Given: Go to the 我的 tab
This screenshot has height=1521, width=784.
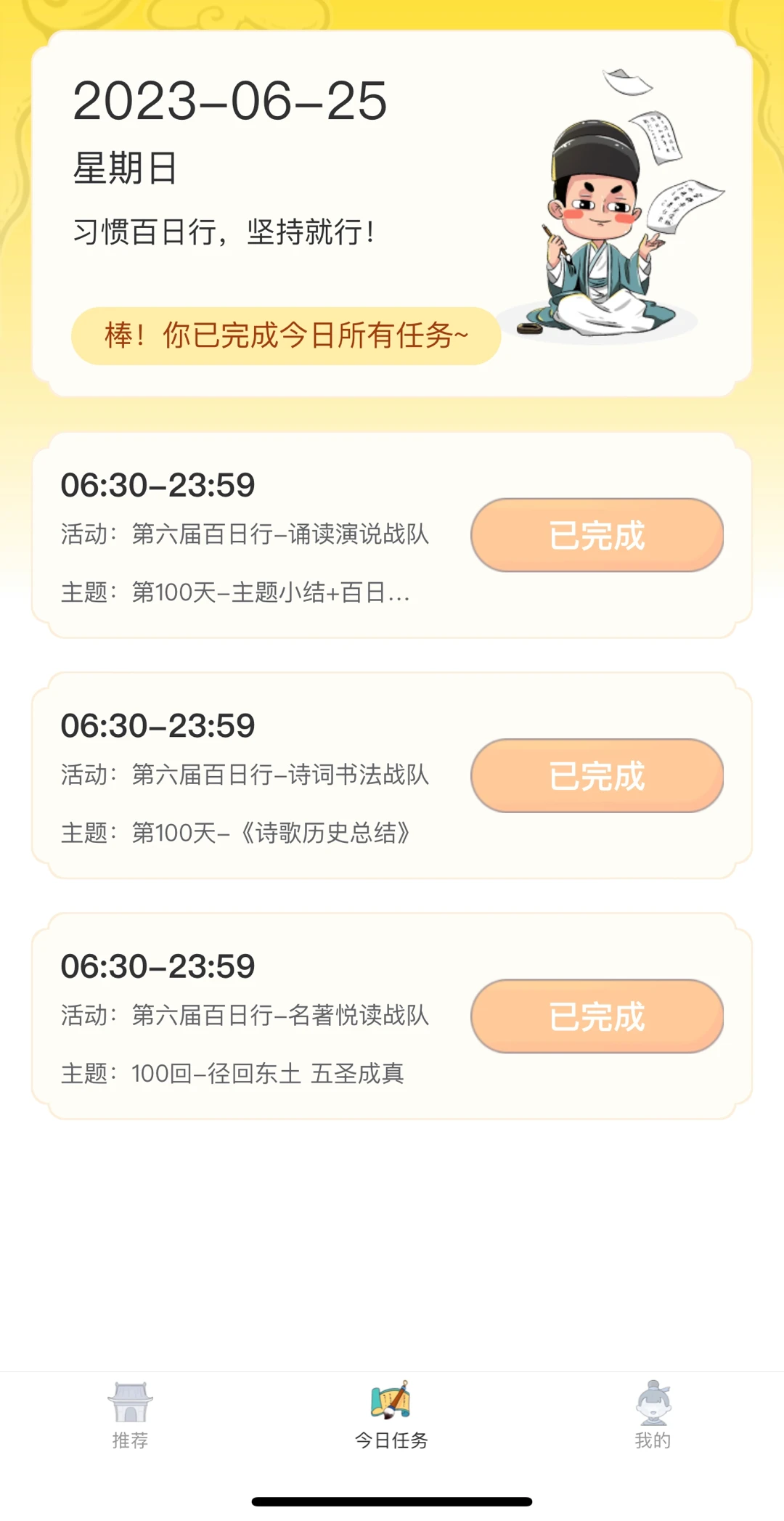Looking at the screenshot, I should [653, 1416].
